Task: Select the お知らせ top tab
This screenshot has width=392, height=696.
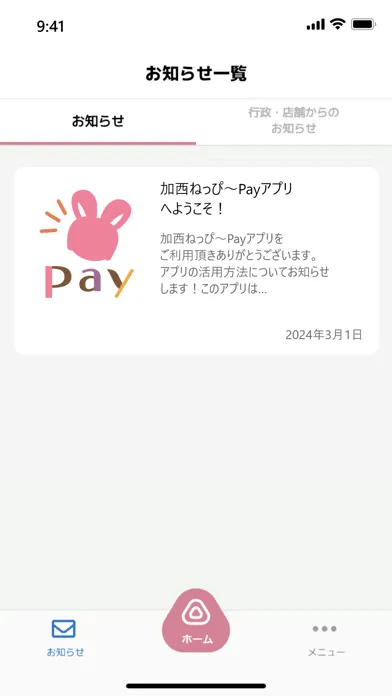Action: coord(98,121)
